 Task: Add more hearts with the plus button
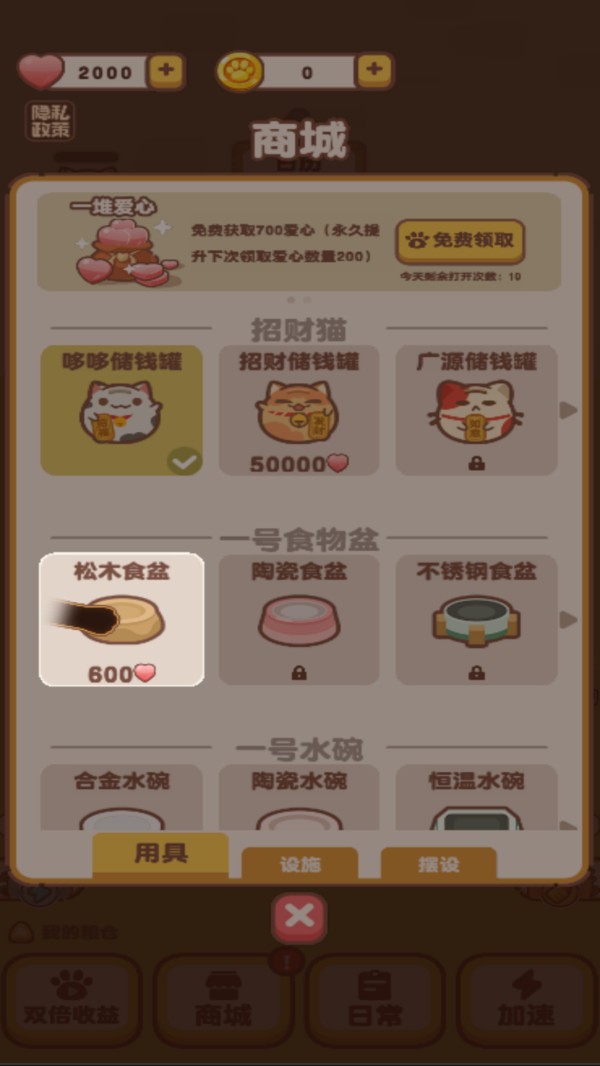click(166, 71)
